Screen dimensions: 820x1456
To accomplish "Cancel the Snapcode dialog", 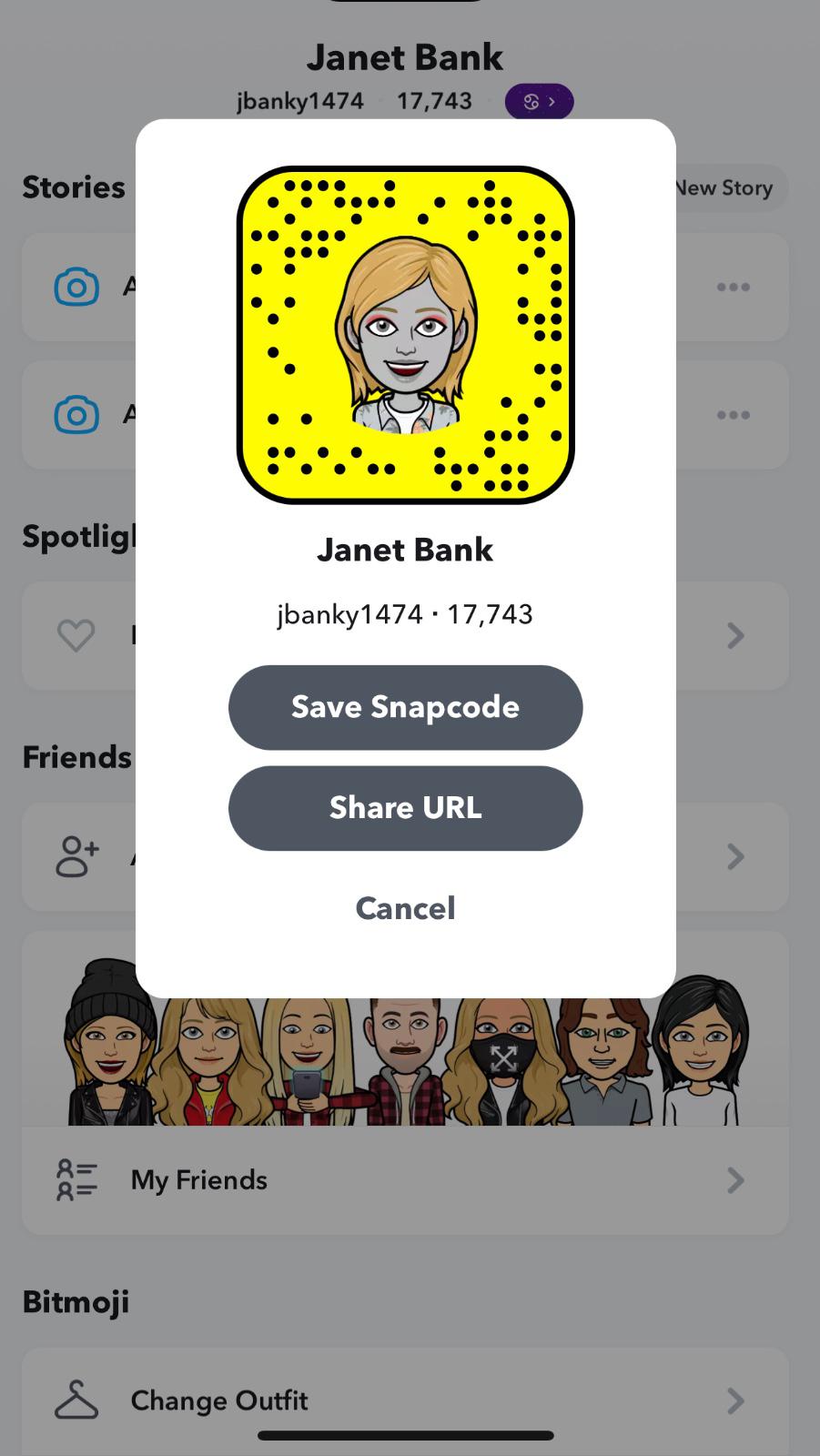I will click(x=405, y=908).
